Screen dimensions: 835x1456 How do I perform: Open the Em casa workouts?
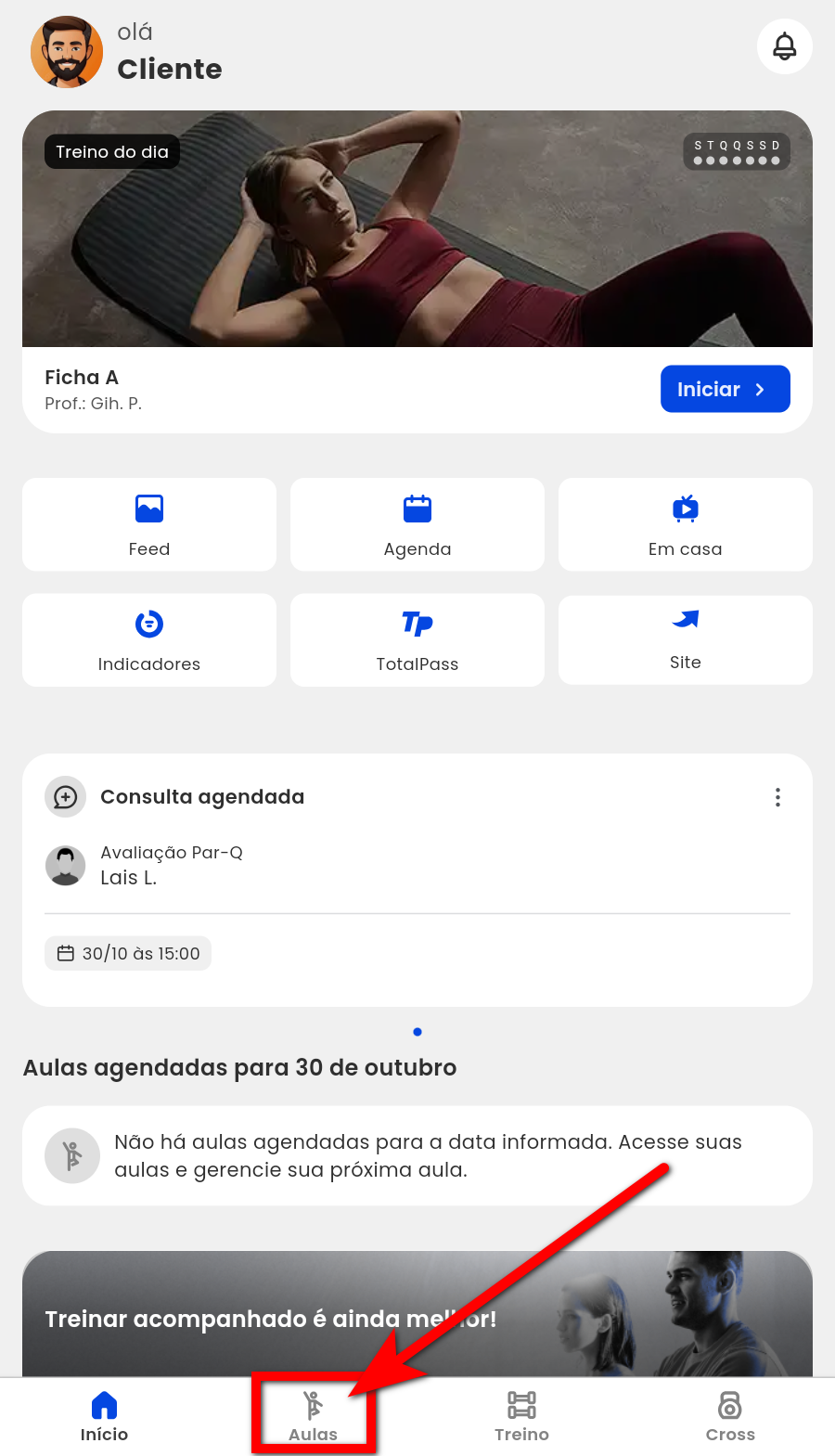[685, 524]
